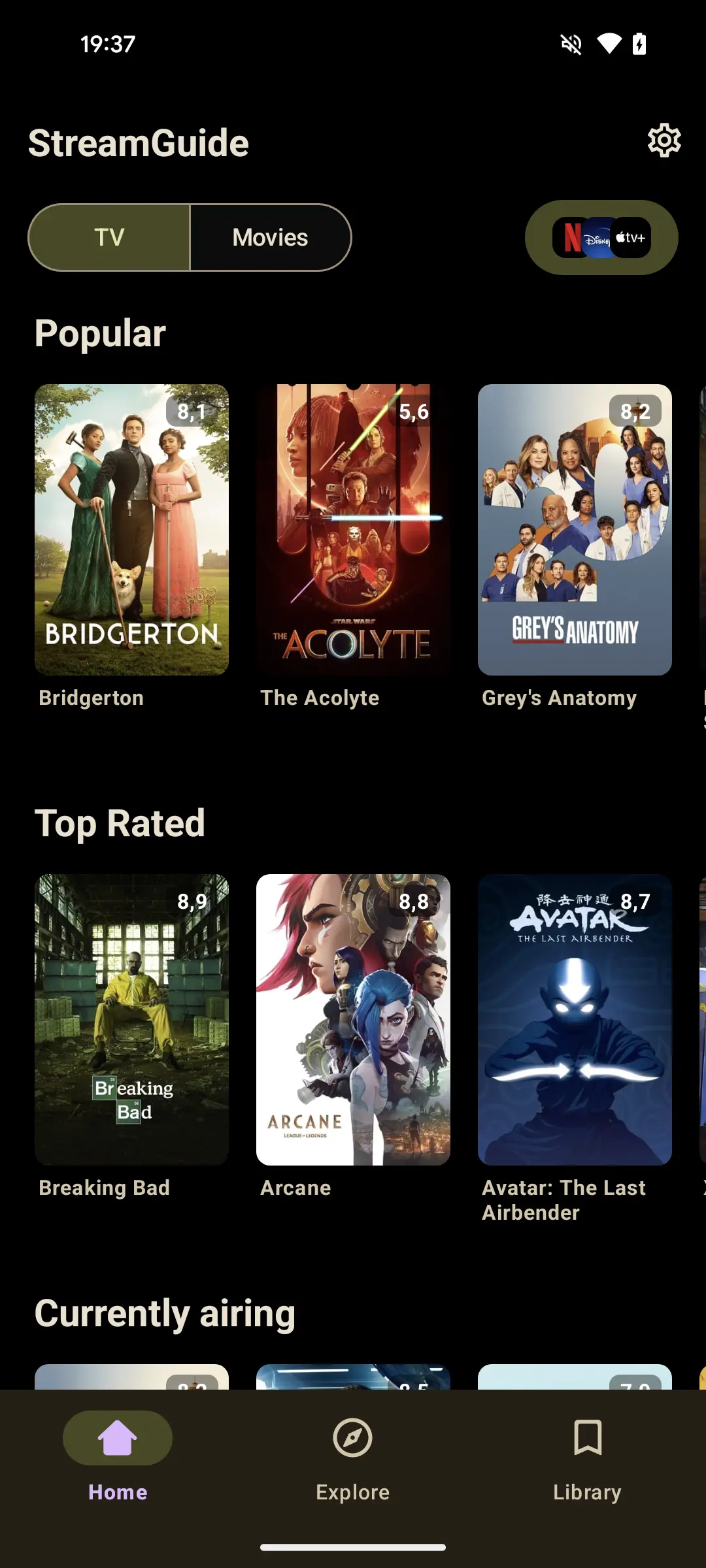The image size is (706, 1568).
Task: Tap the muted volume status icon
Action: point(571,43)
